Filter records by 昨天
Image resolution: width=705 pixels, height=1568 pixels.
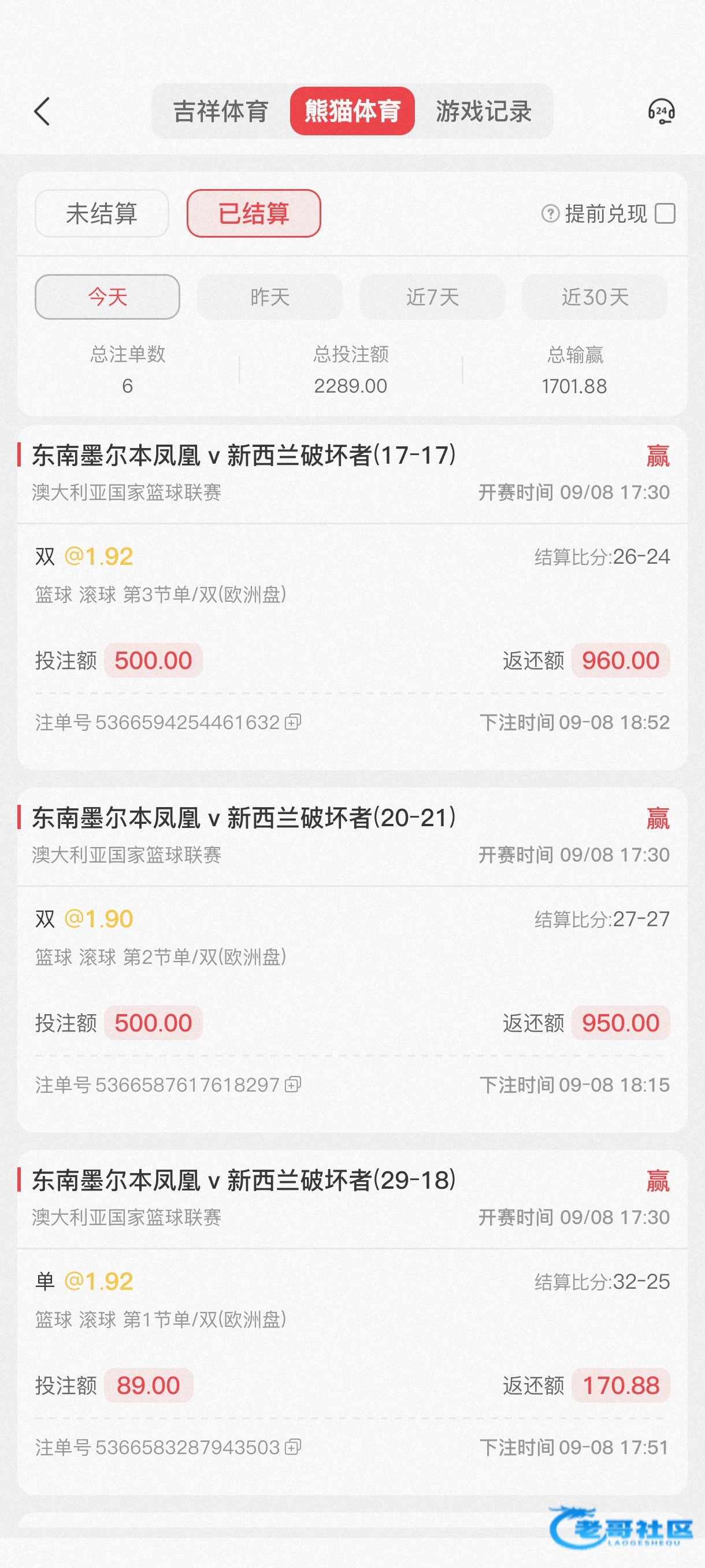pos(269,297)
